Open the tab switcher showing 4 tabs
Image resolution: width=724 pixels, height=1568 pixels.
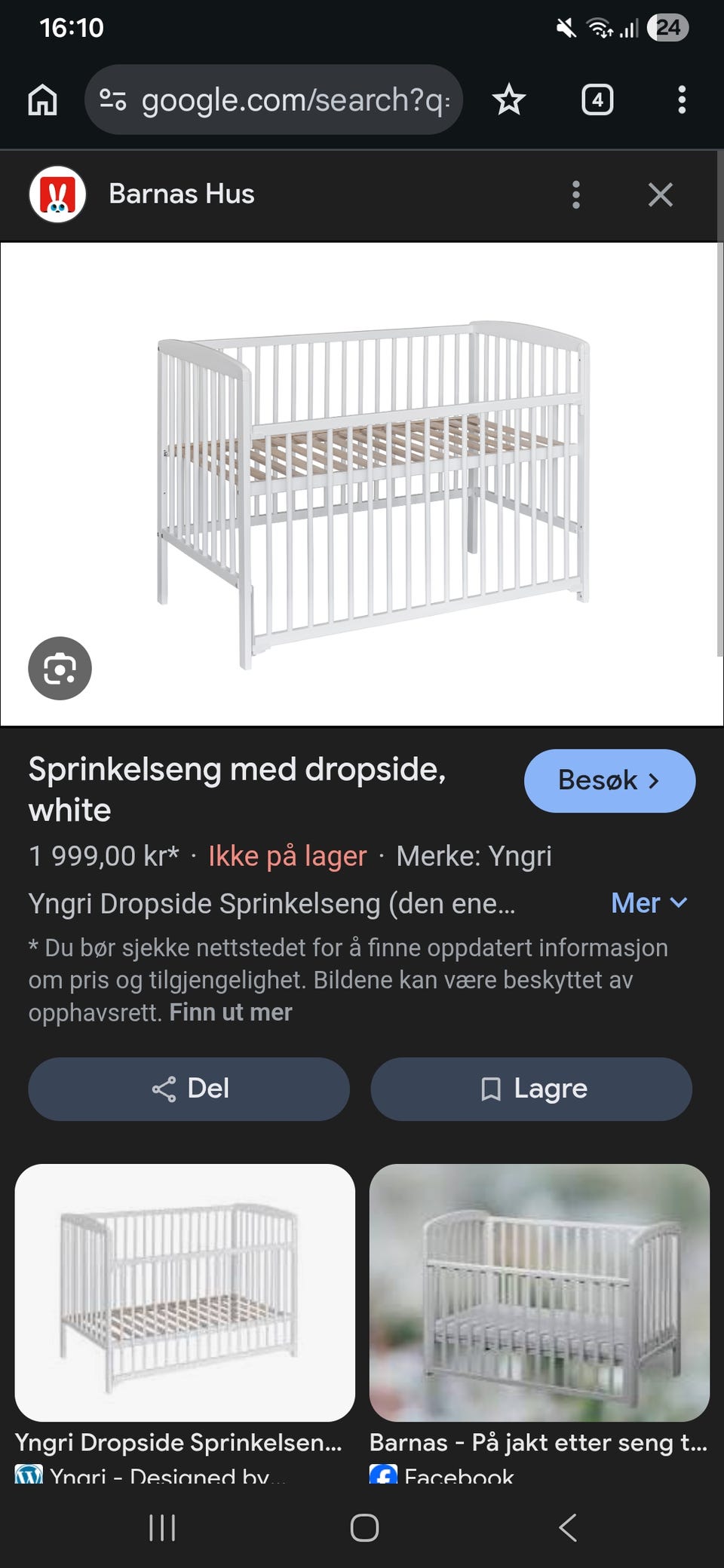[597, 100]
